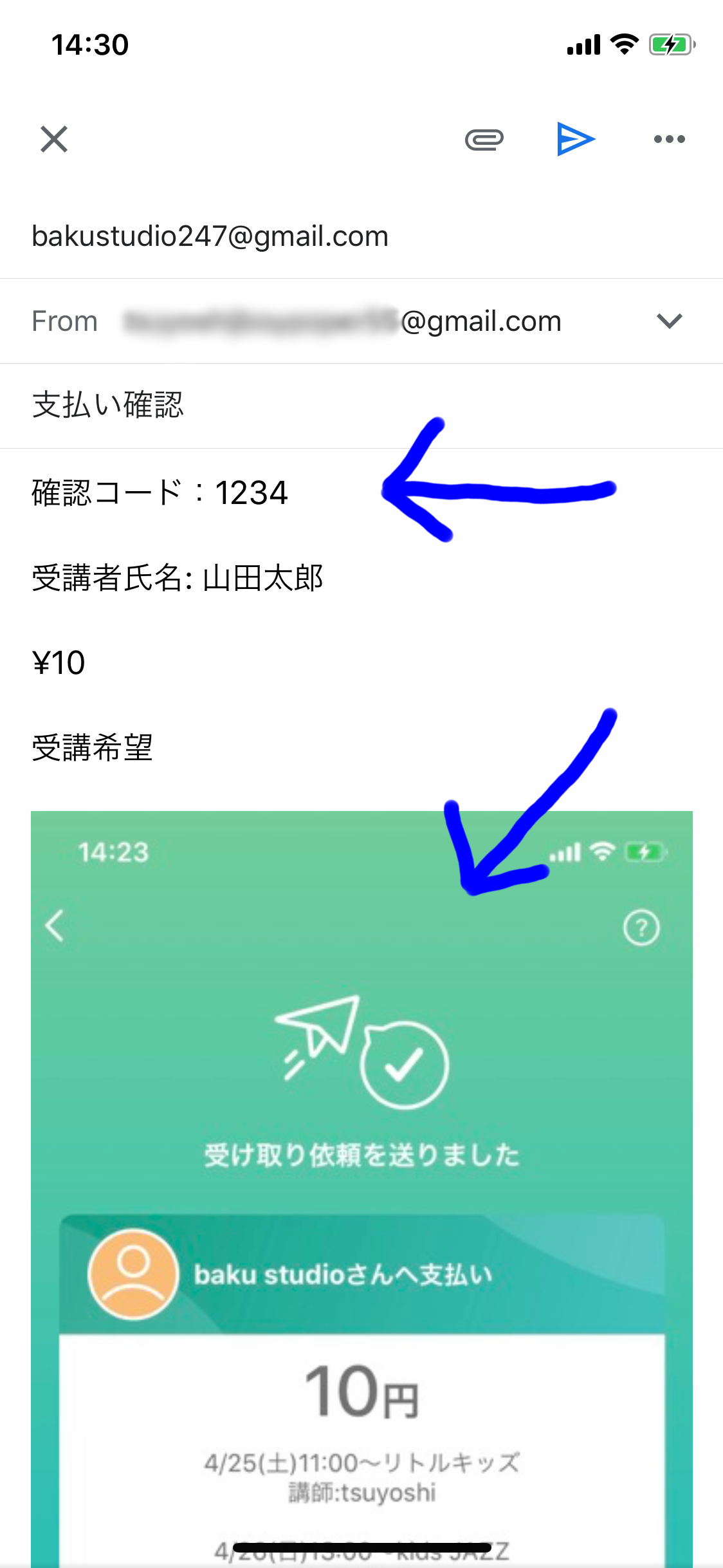Edit the recipient bakustudio247@gmail.com
The width and height of the screenshot is (723, 1568).
pyautogui.click(x=210, y=236)
